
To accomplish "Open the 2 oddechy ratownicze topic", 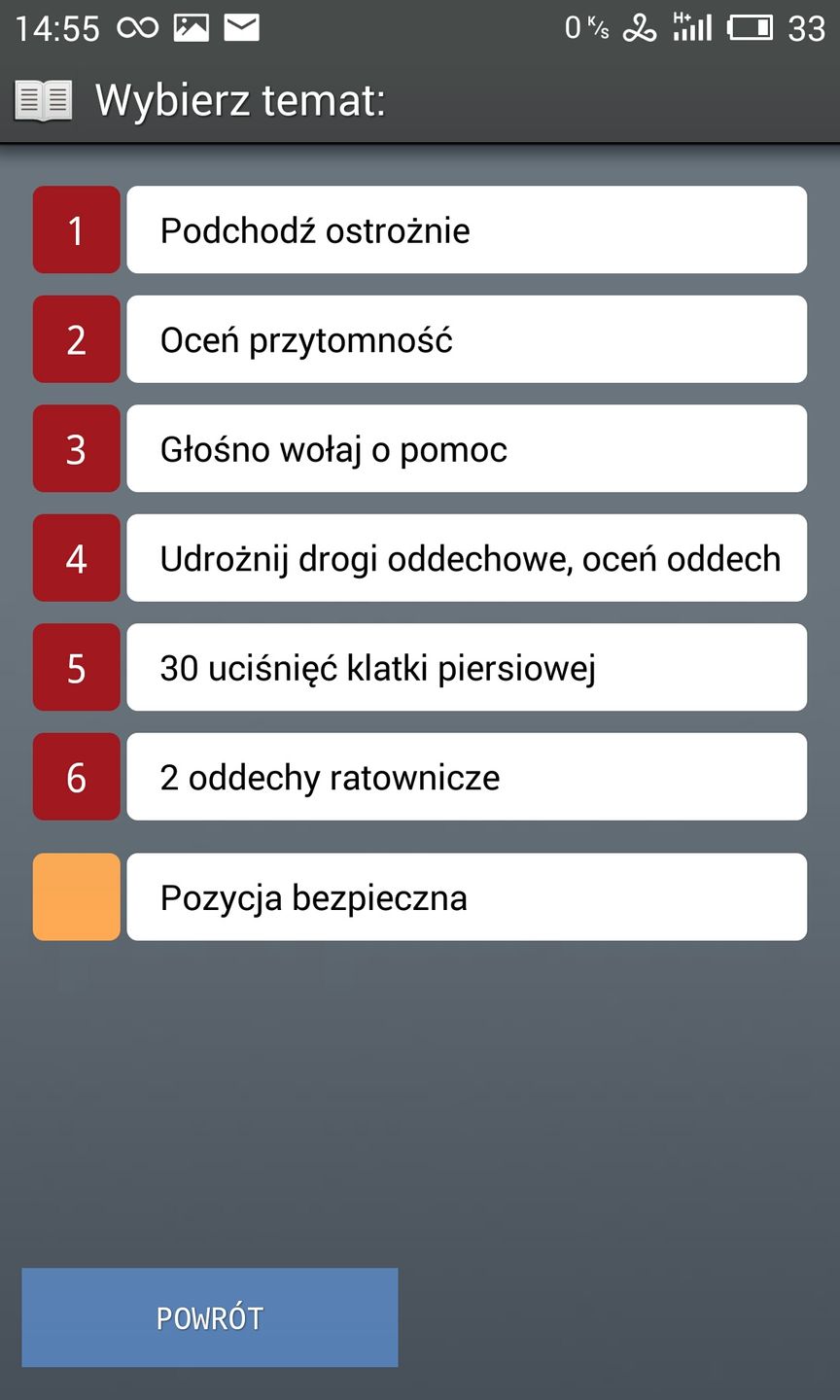I will click(x=465, y=777).
